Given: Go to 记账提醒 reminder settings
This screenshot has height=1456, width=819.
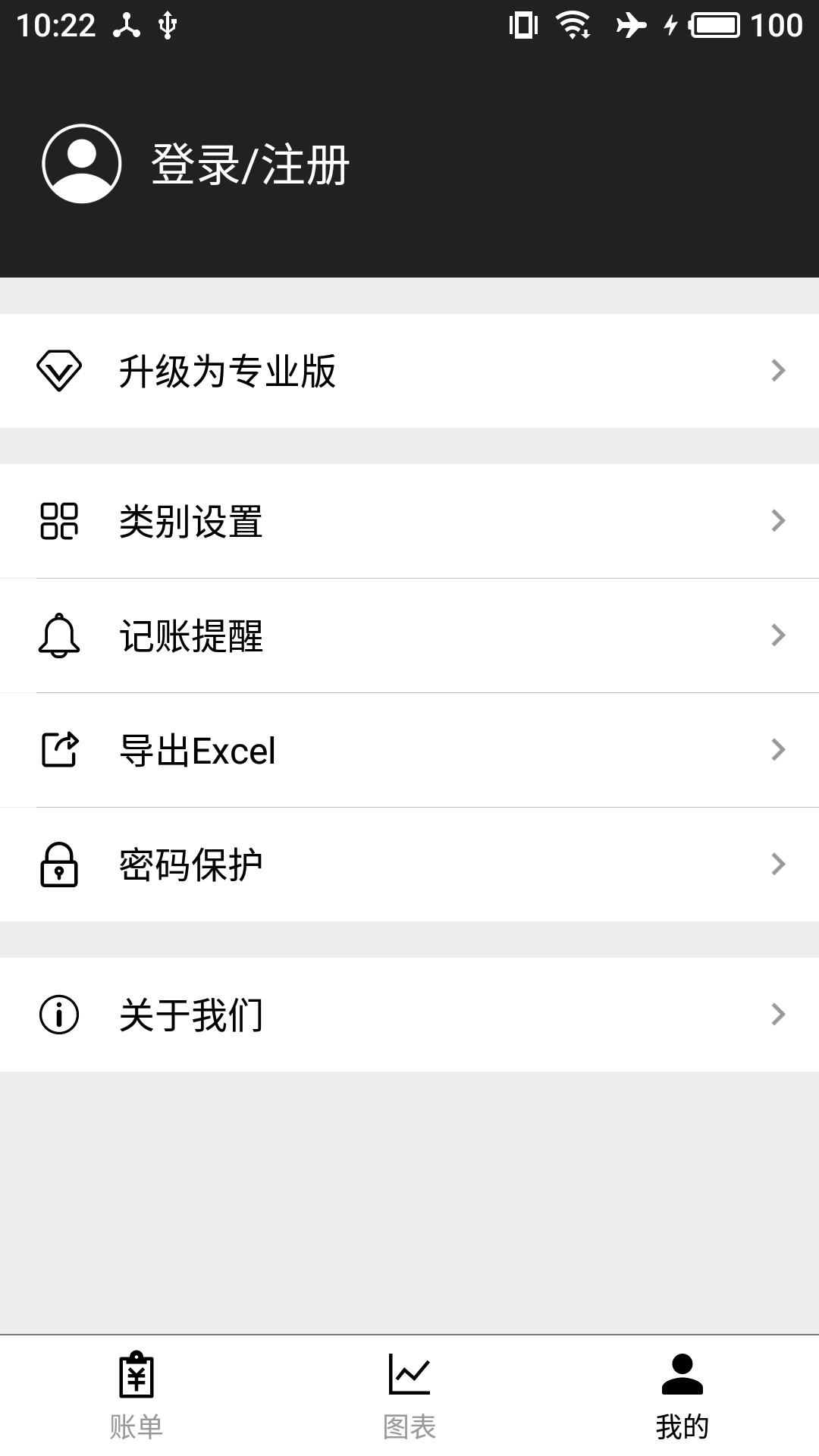Looking at the screenshot, I should 409,635.
